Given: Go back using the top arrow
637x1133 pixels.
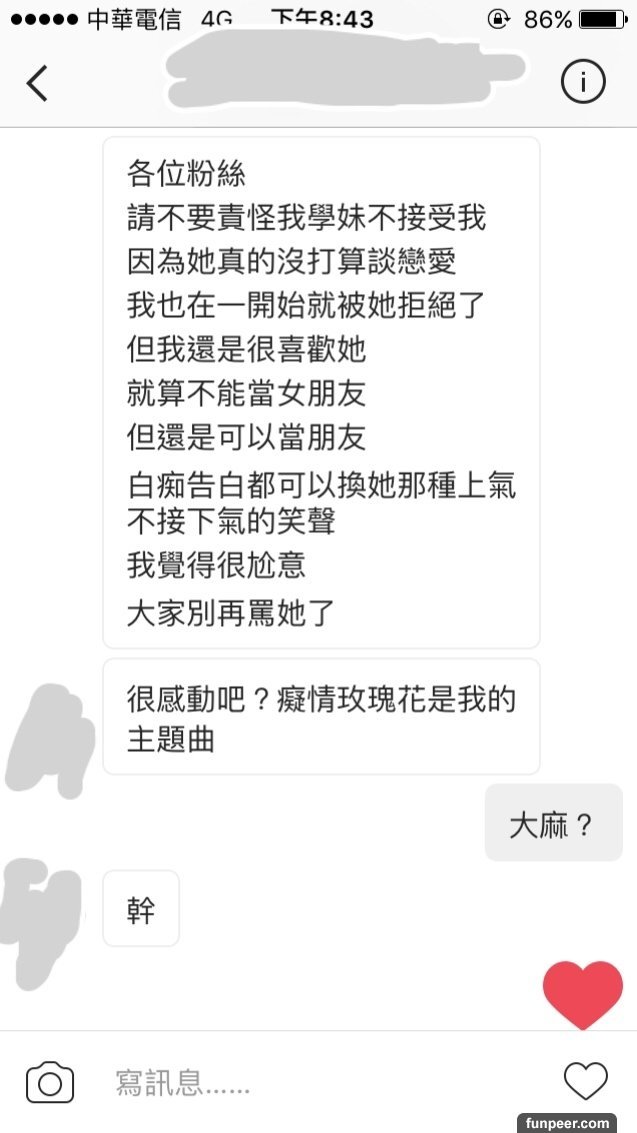Looking at the screenshot, I should pyautogui.click(x=37, y=83).
